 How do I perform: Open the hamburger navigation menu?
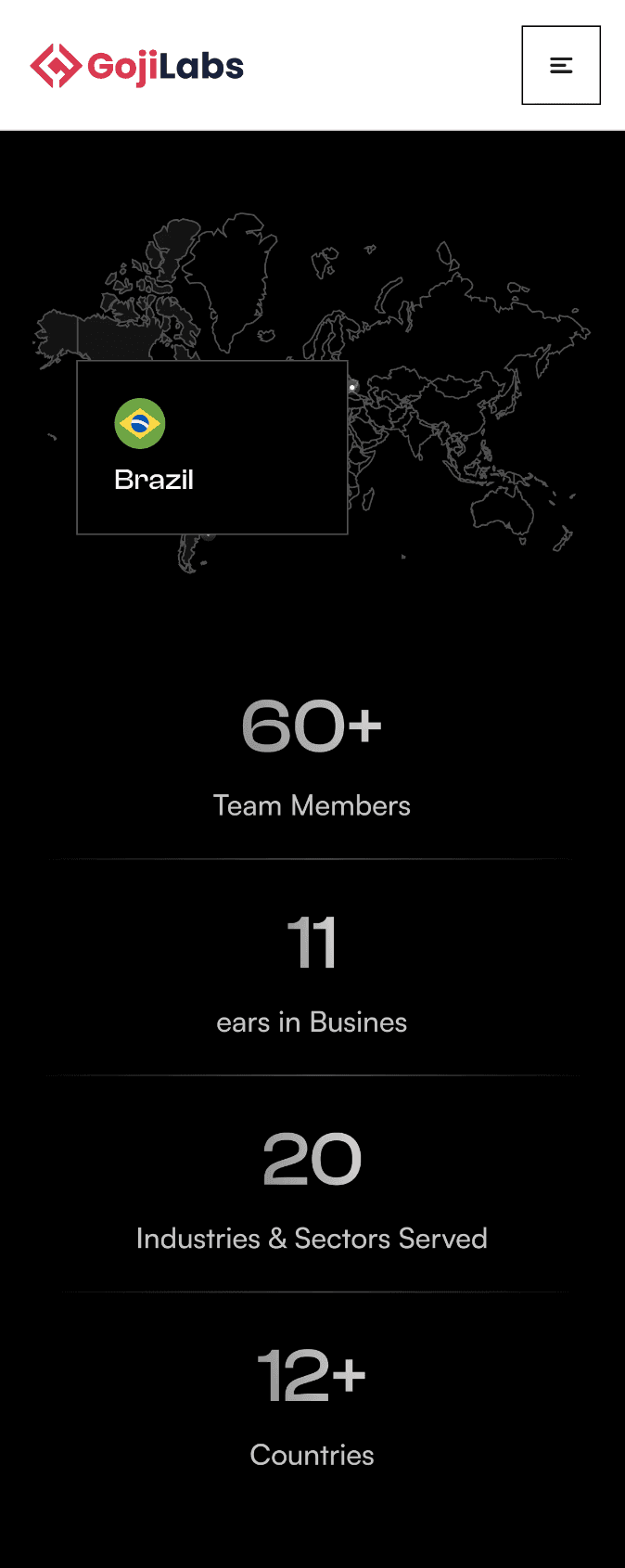tap(561, 65)
